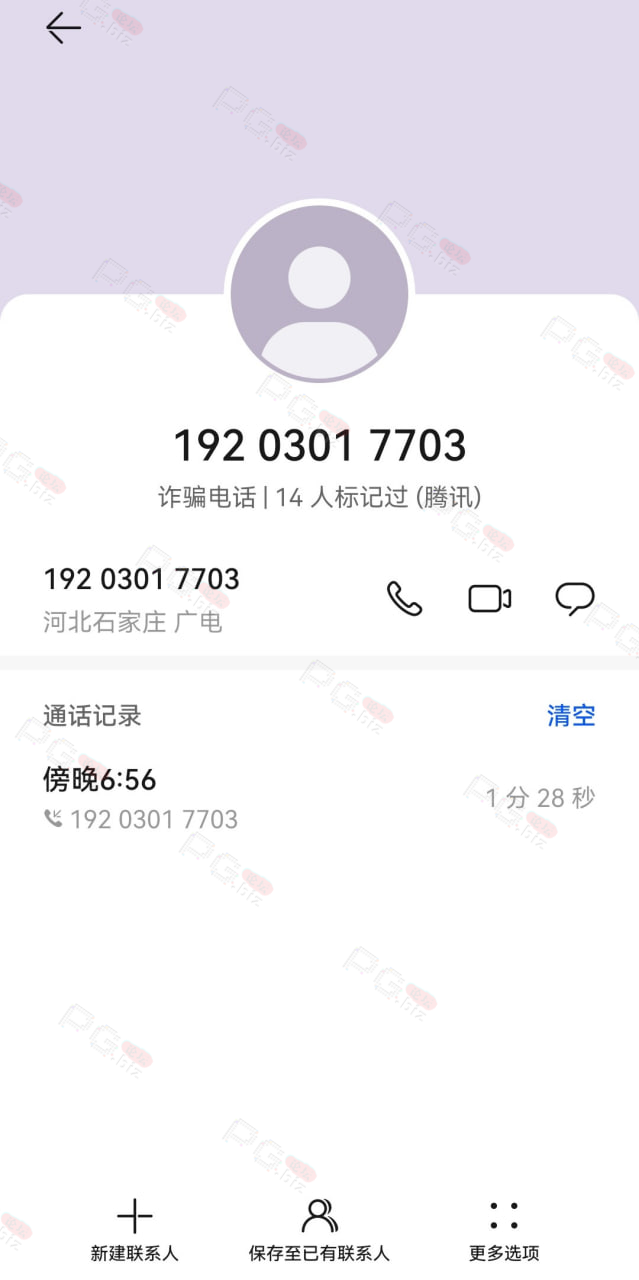Send a message to this number
This screenshot has width=639, height=1280.
(575, 599)
